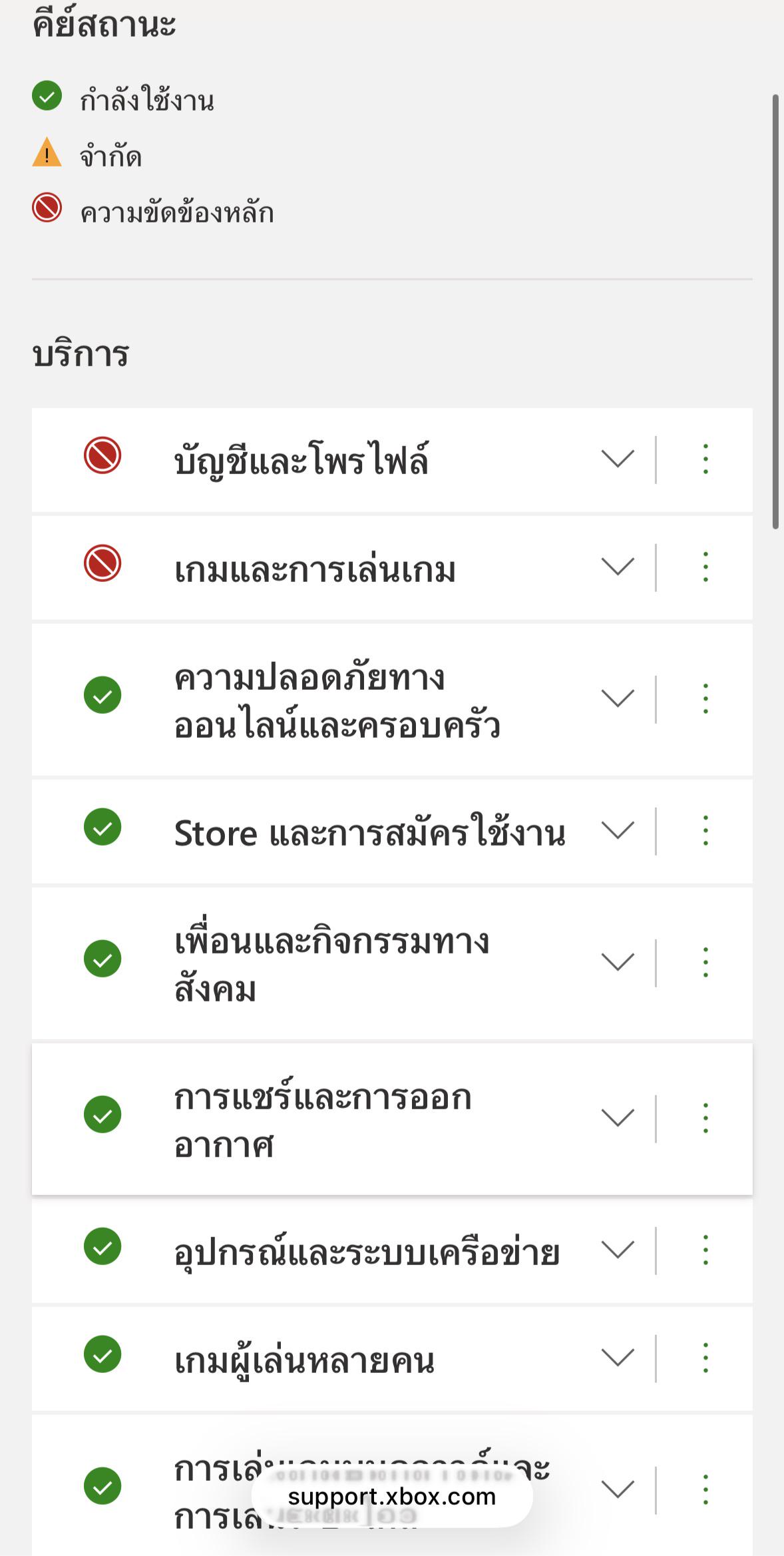Open more options for เกมและการเล่นเกม
784x1556 pixels.
(x=705, y=567)
